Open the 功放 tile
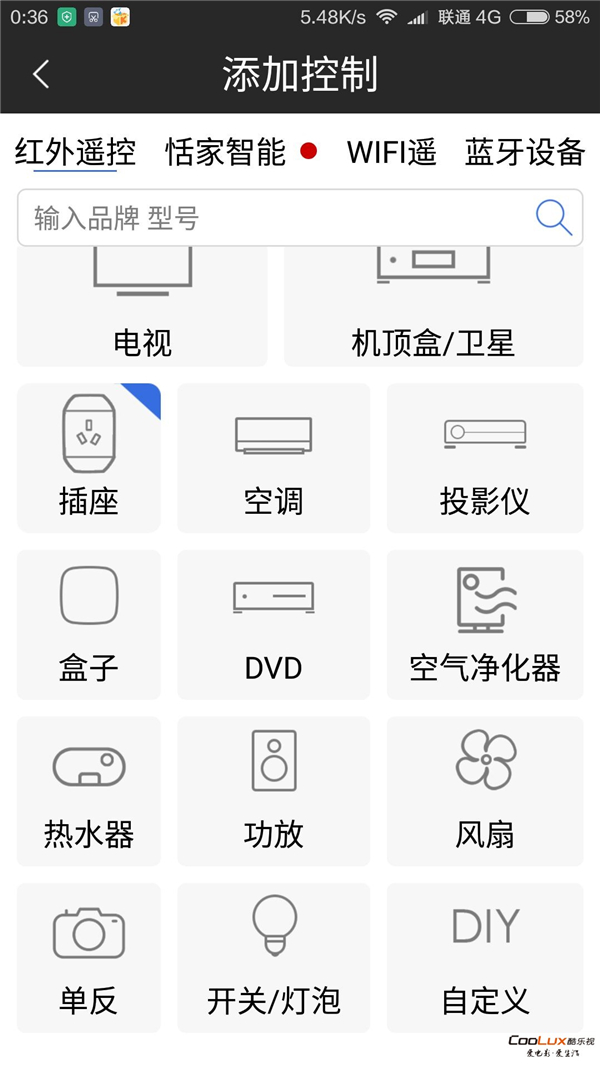Image resolution: width=600 pixels, height=1066 pixels. pyautogui.click(x=274, y=791)
